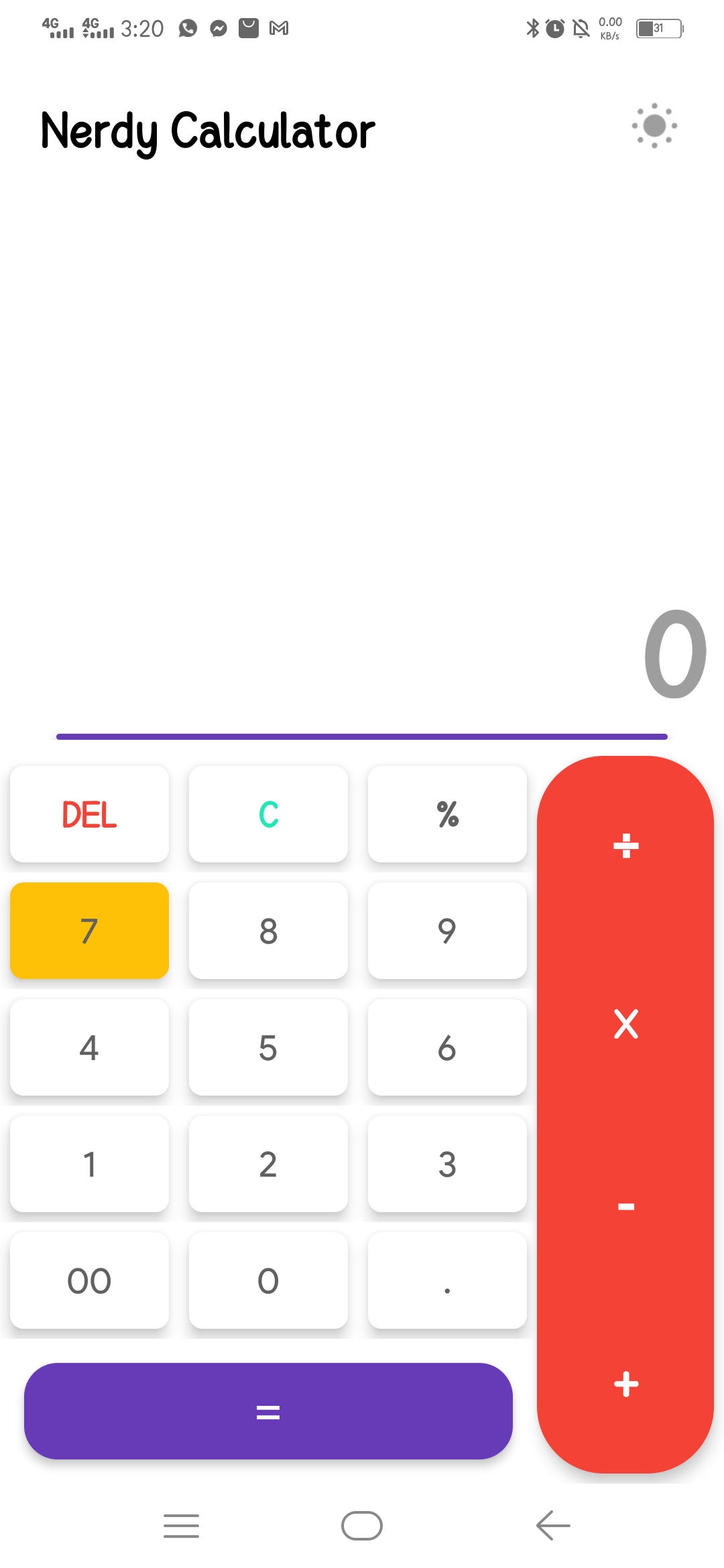
Task: Clear the display with C
Action: coord(268,814)
